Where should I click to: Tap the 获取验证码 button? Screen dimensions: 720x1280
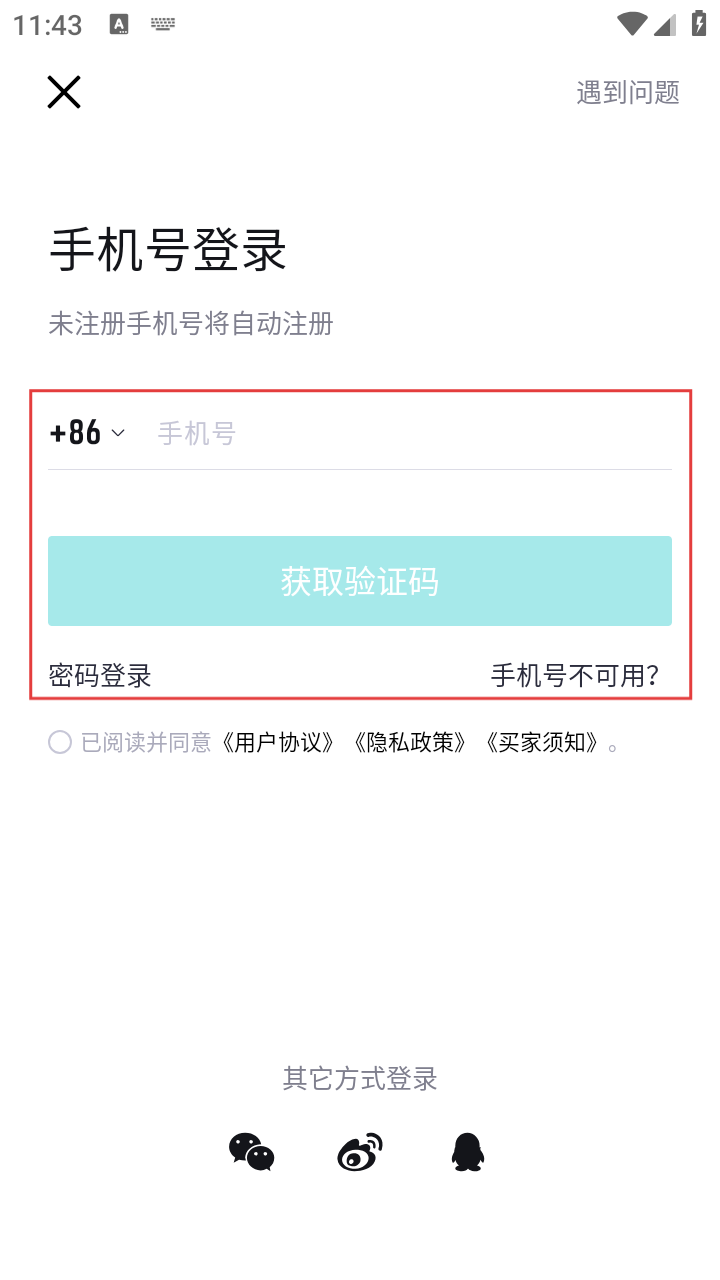click(x=360, y=581)
